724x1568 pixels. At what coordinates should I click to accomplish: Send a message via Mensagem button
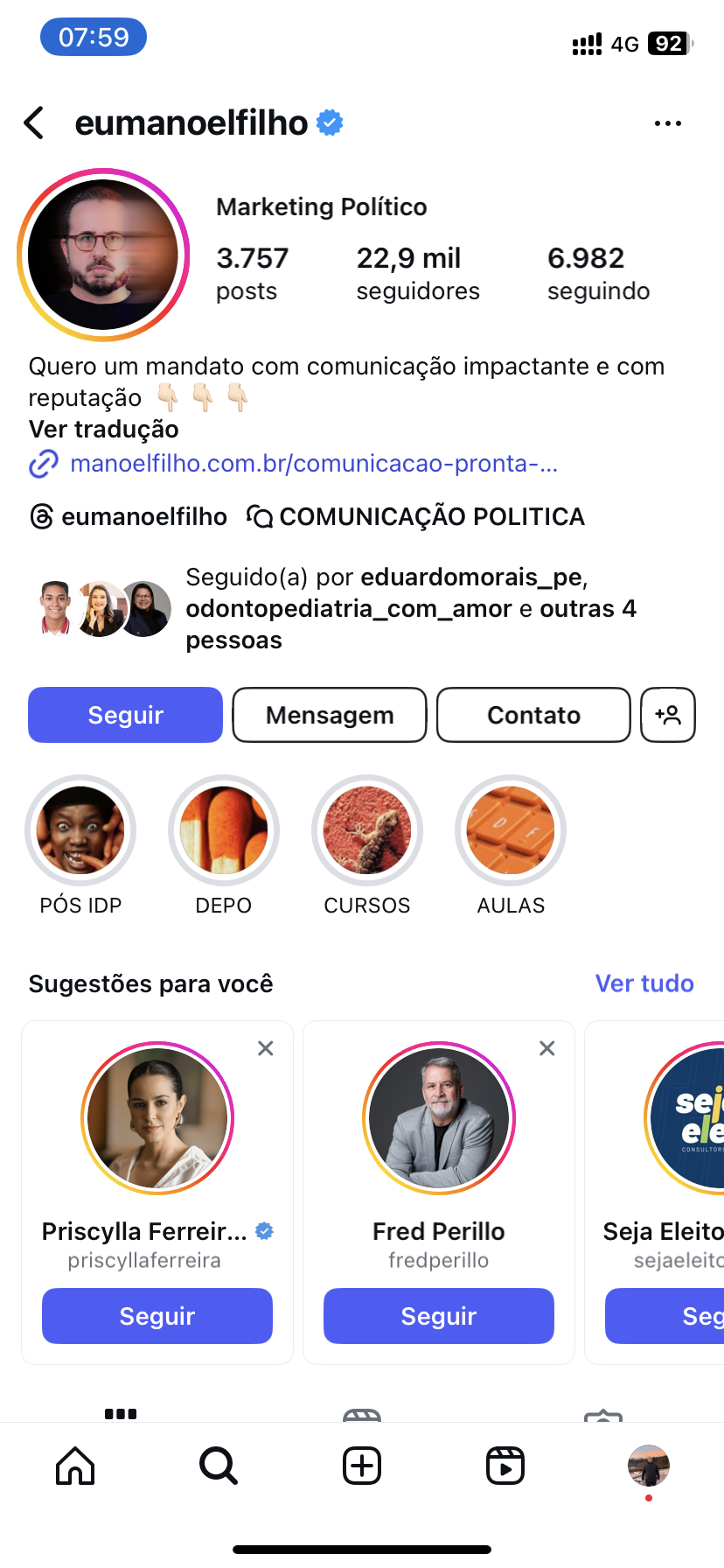tap(330, 715)
